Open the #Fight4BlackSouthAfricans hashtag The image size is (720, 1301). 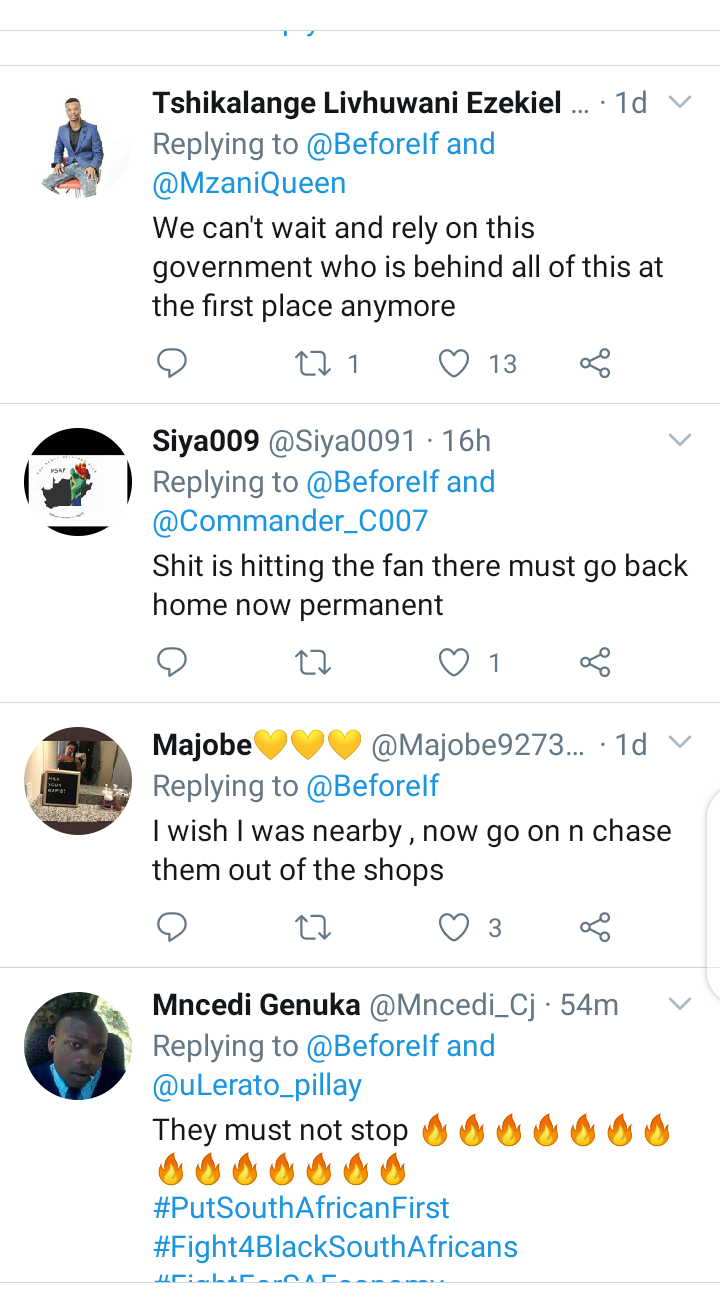(335, 1247)
